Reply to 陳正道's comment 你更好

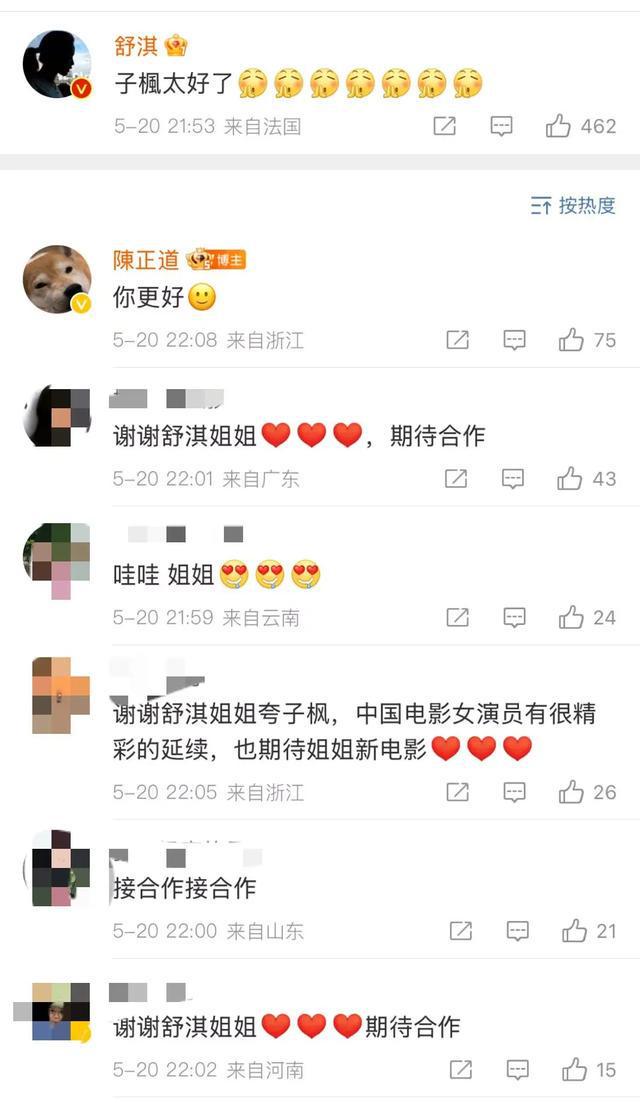coord(514,340)
